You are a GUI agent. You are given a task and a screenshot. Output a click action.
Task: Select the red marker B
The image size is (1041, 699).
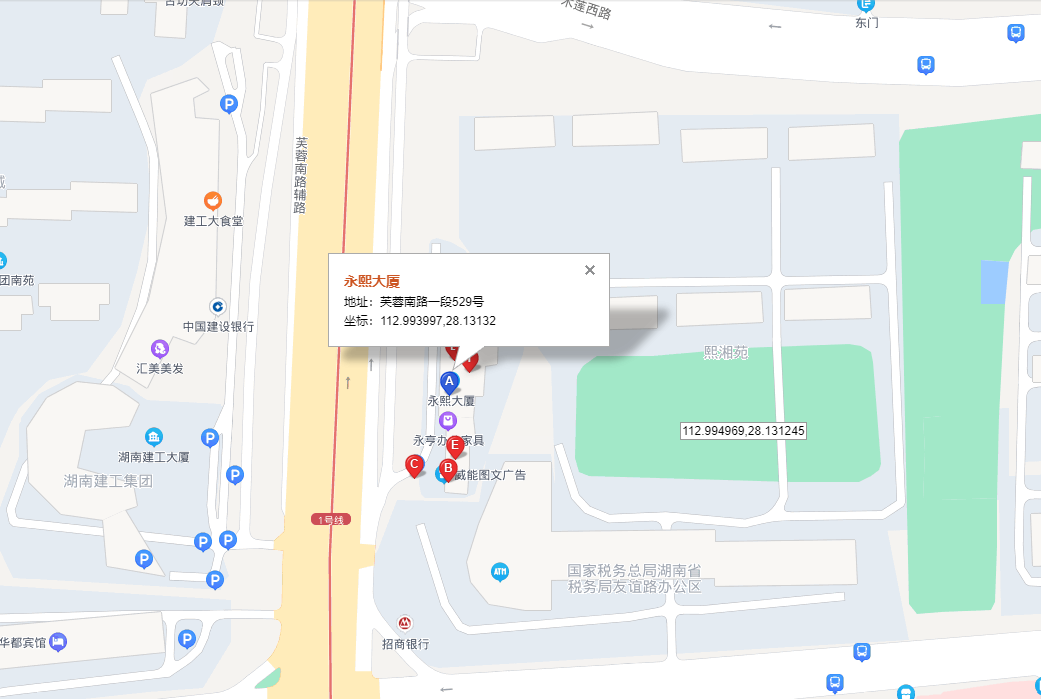click(448, 468)
